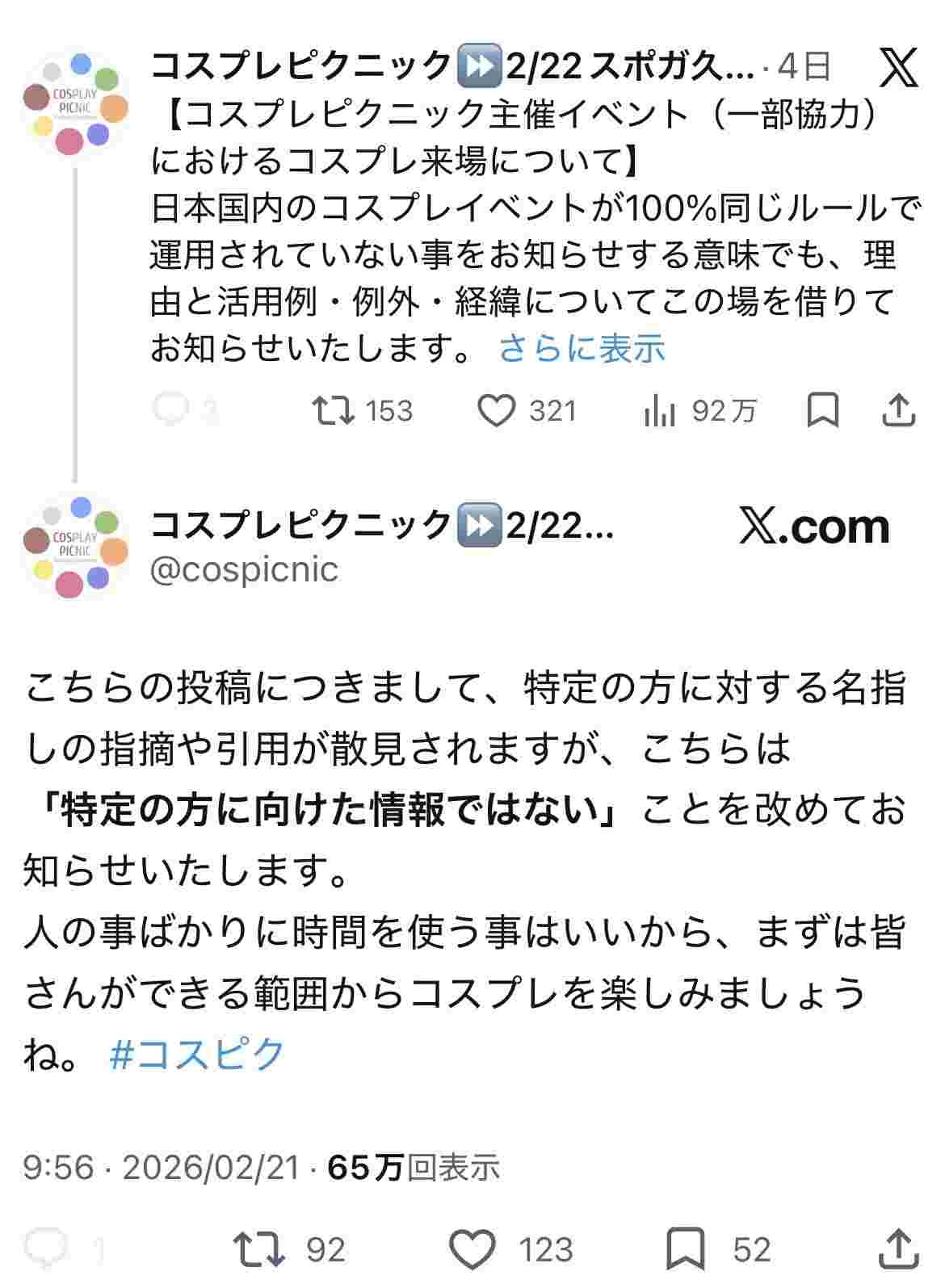
Task: Repost the first post with 153 reposts
Action: click(334, 411)
